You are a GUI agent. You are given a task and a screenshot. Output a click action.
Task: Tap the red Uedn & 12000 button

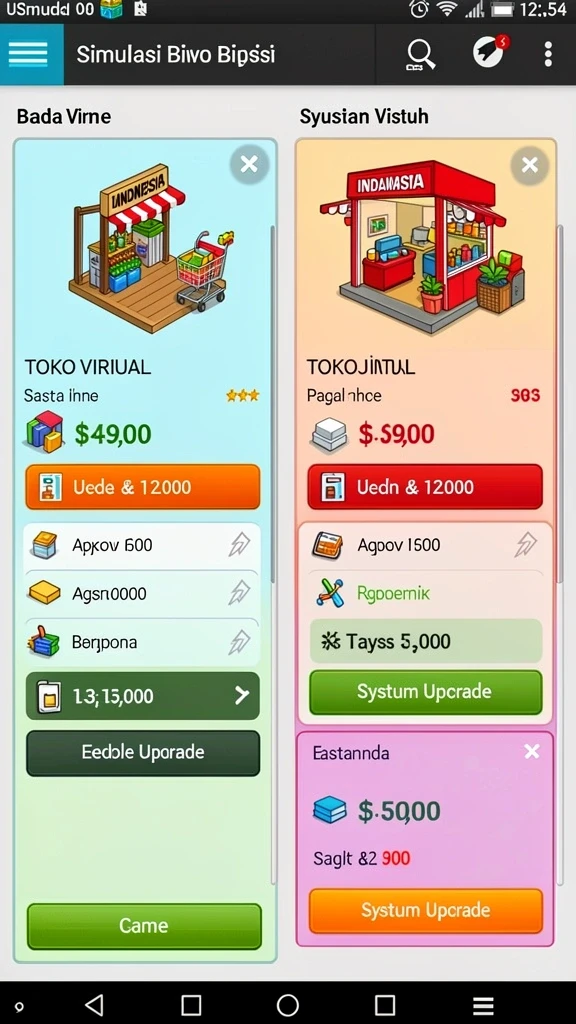pos(425,487)
